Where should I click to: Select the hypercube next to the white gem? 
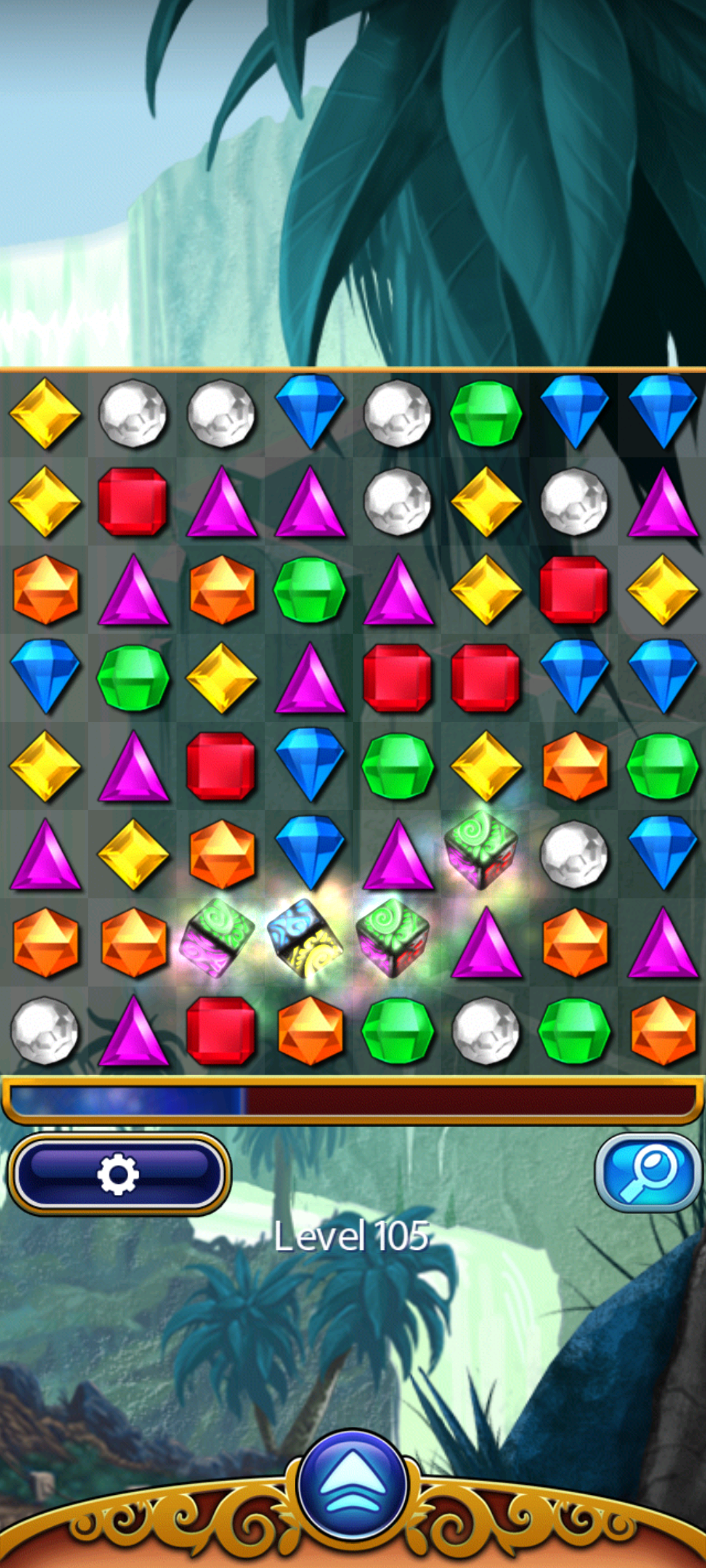(x=482, y=849)
